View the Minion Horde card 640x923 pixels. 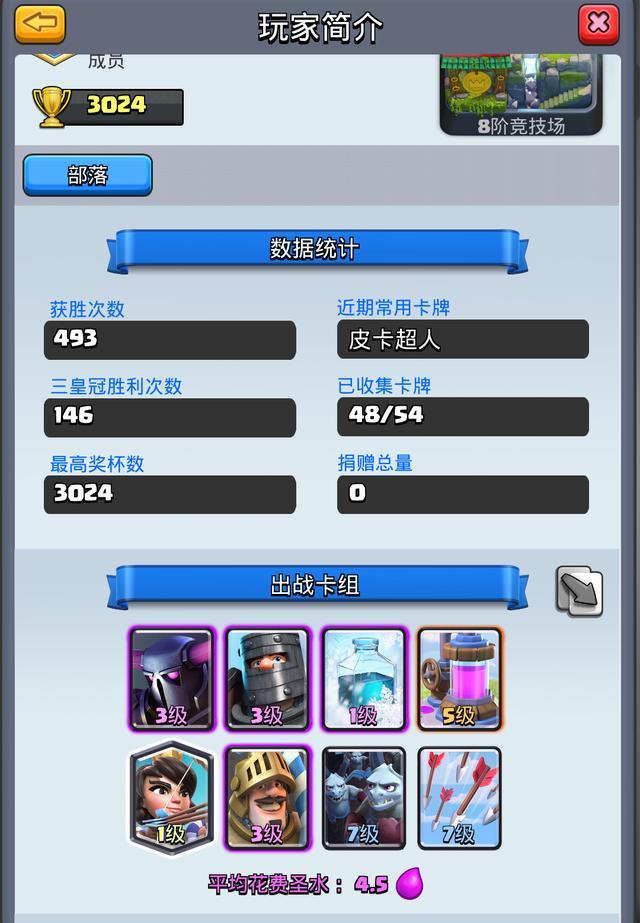click(x=363, y=797)
